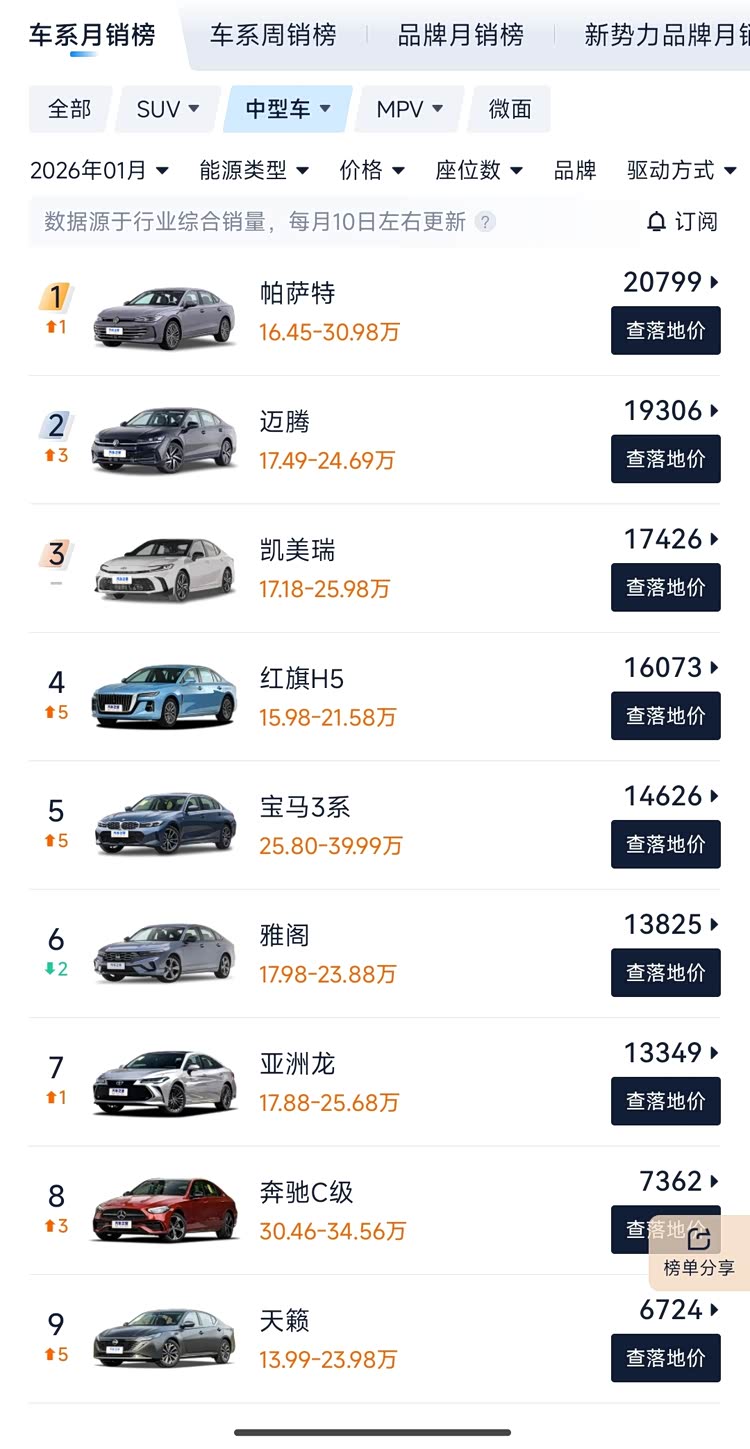Viewport: 750px width, 1449px height.
Task: Open the 品牌 filter
Action: coord(575,171)
